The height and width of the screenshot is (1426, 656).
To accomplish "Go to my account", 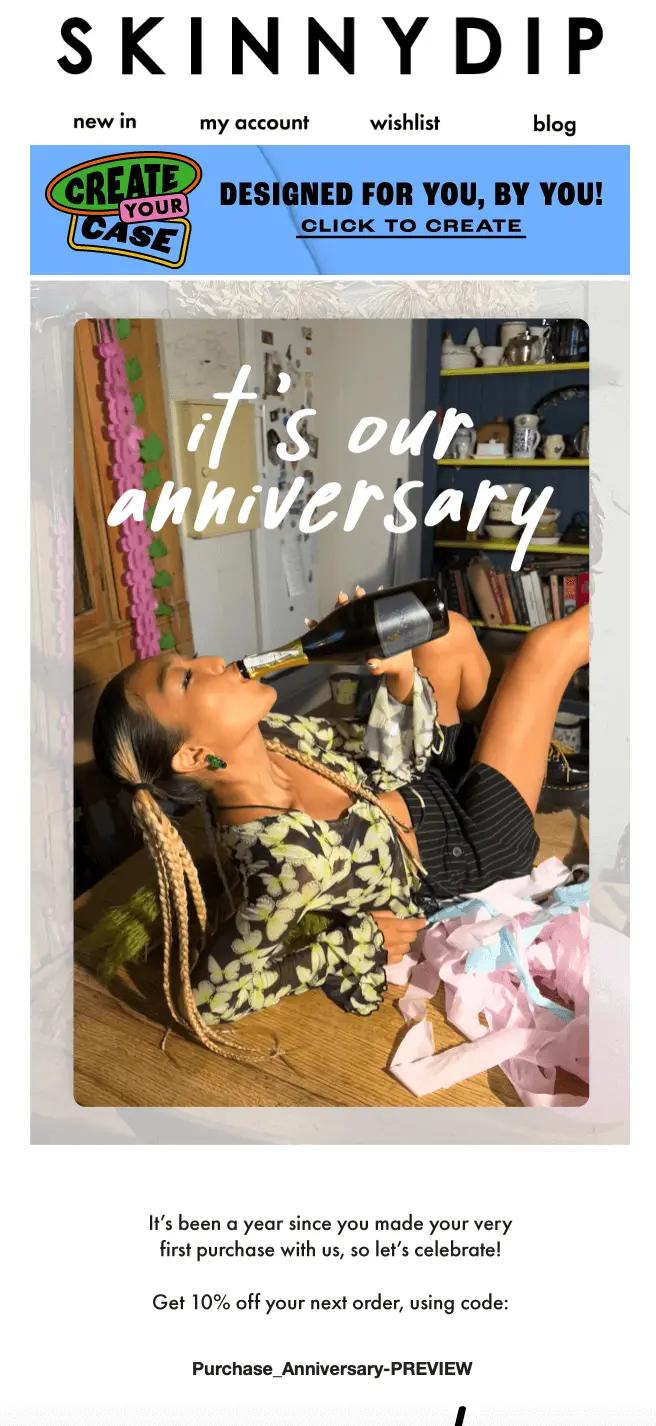I will [254, 123].
